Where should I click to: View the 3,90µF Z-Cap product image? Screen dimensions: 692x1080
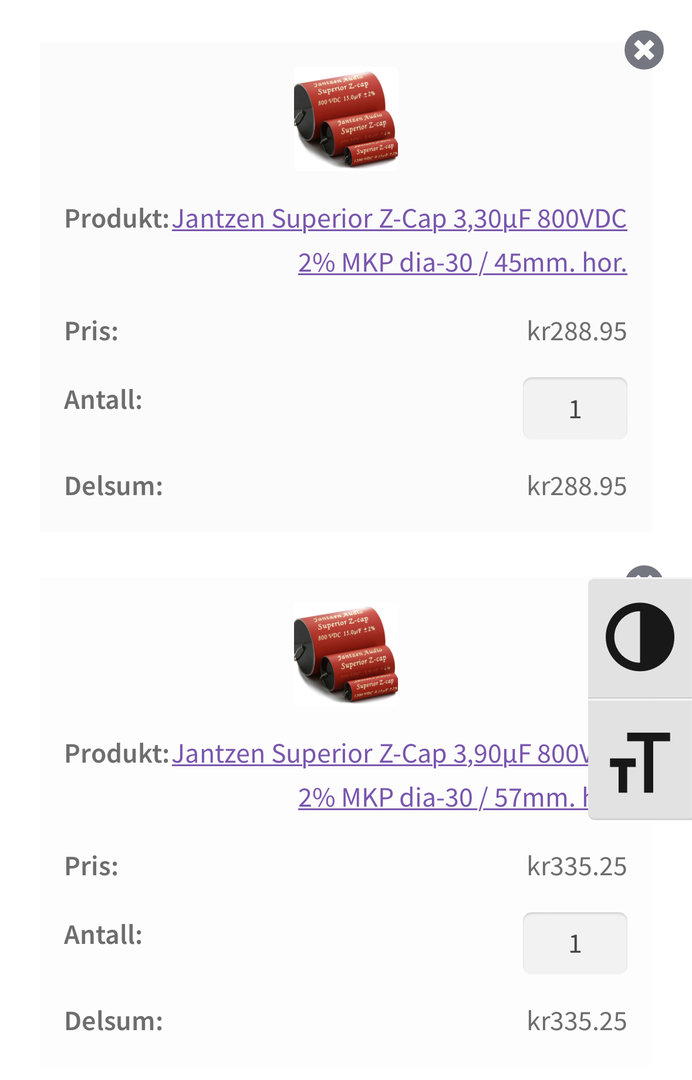pyautogui.click(x=346, y=654)
